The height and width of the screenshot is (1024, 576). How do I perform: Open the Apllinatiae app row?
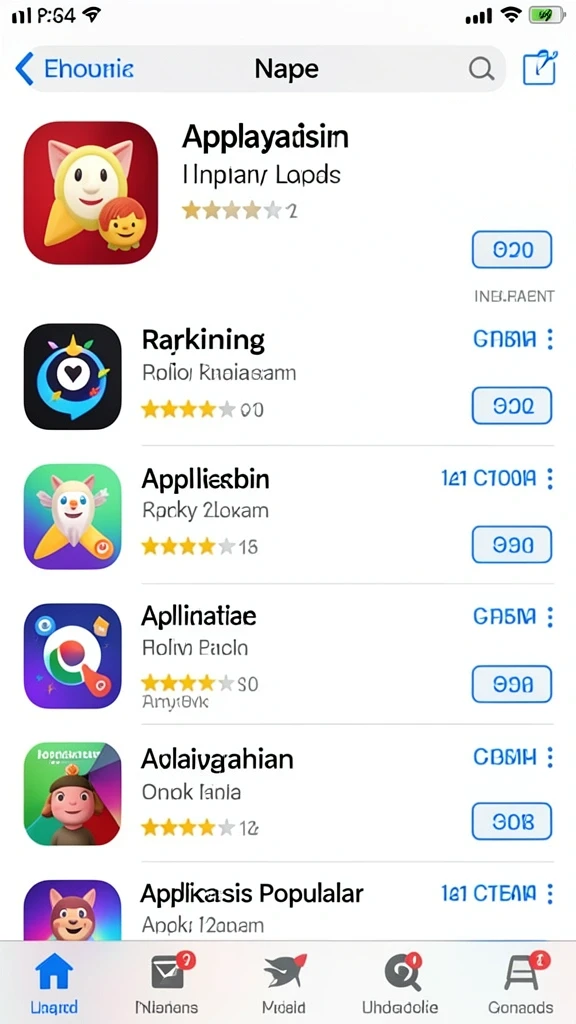pyautogui.click(x=288, y=656)
